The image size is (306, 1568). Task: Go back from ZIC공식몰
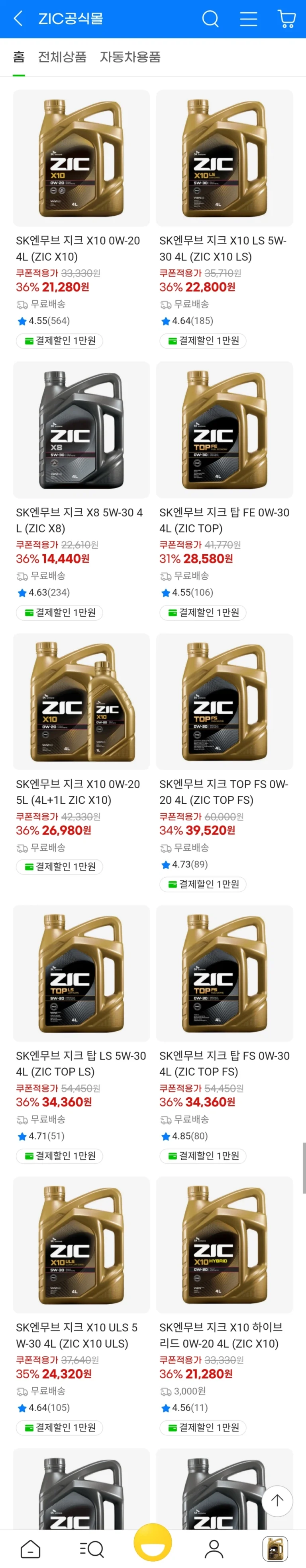tap(18, 19)
